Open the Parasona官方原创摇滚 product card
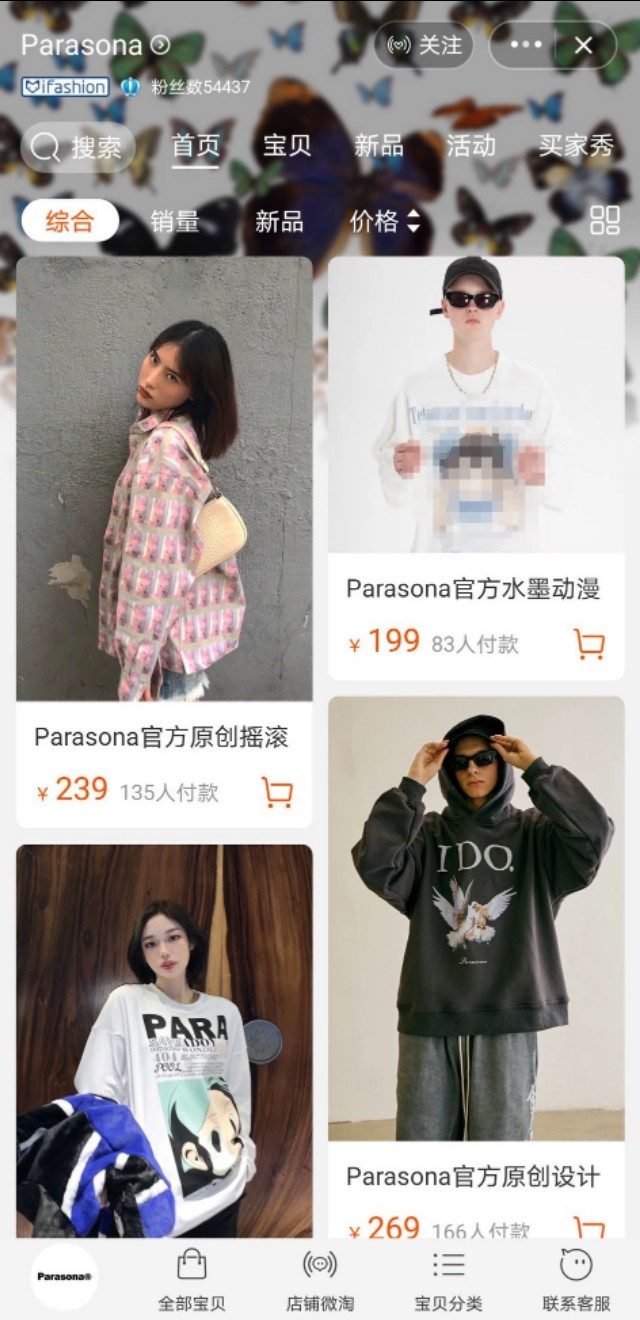 point(164,480)
